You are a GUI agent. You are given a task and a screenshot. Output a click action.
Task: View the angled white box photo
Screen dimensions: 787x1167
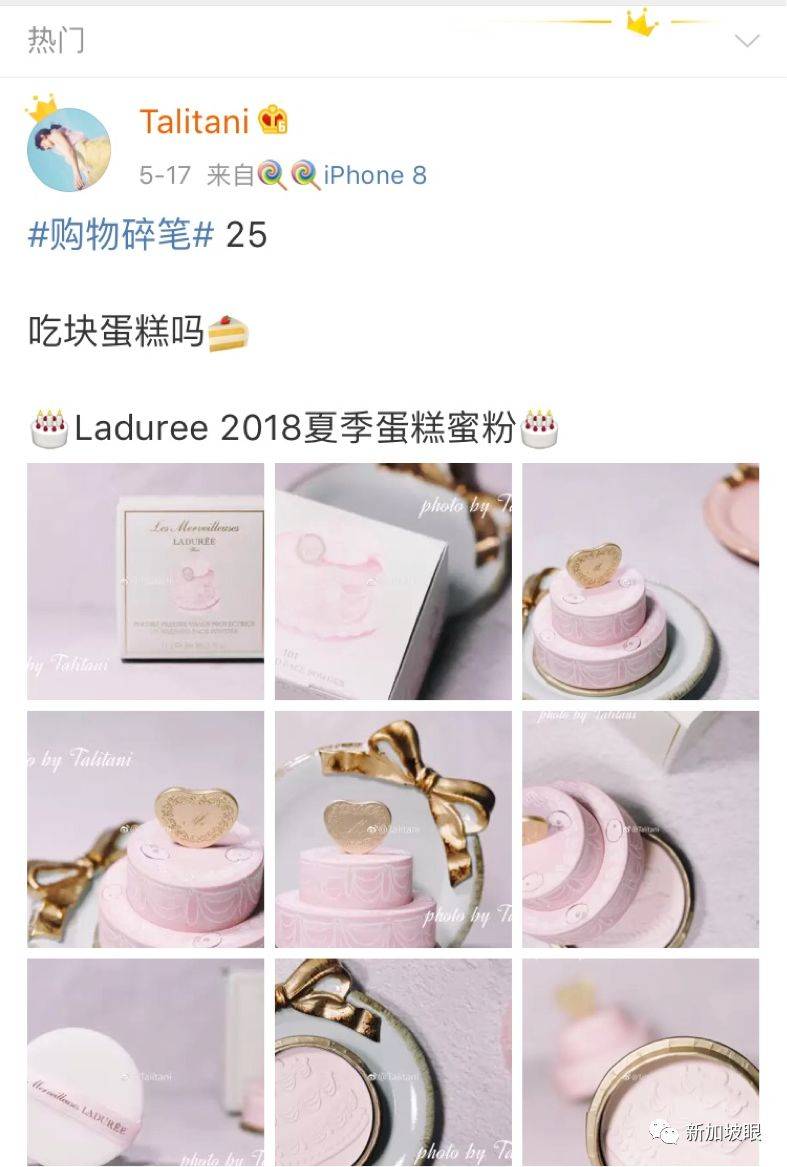point(393,581)
